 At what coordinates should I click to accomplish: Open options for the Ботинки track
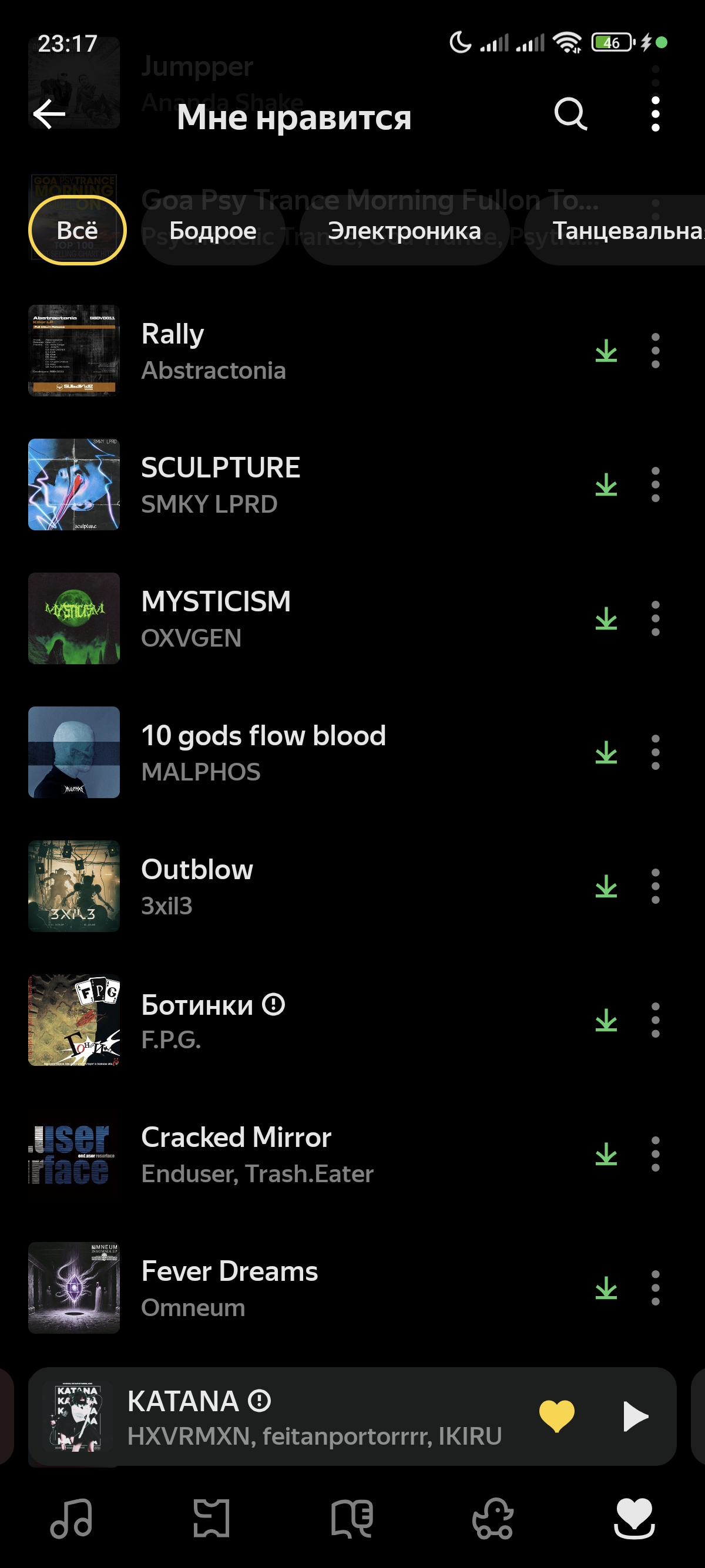[x=655, y=1021]
